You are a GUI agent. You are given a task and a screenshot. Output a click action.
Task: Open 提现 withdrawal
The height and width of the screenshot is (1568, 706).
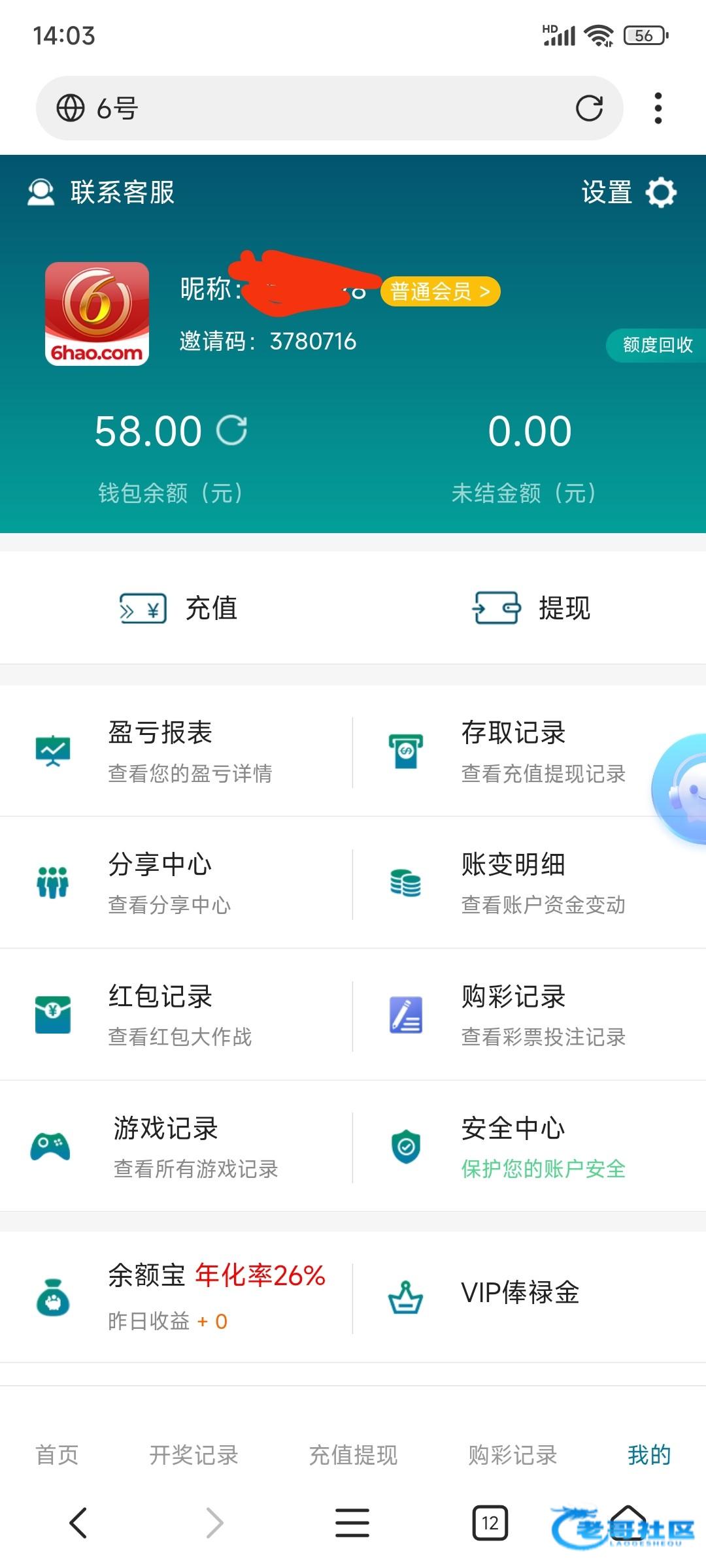pos(531,609)
